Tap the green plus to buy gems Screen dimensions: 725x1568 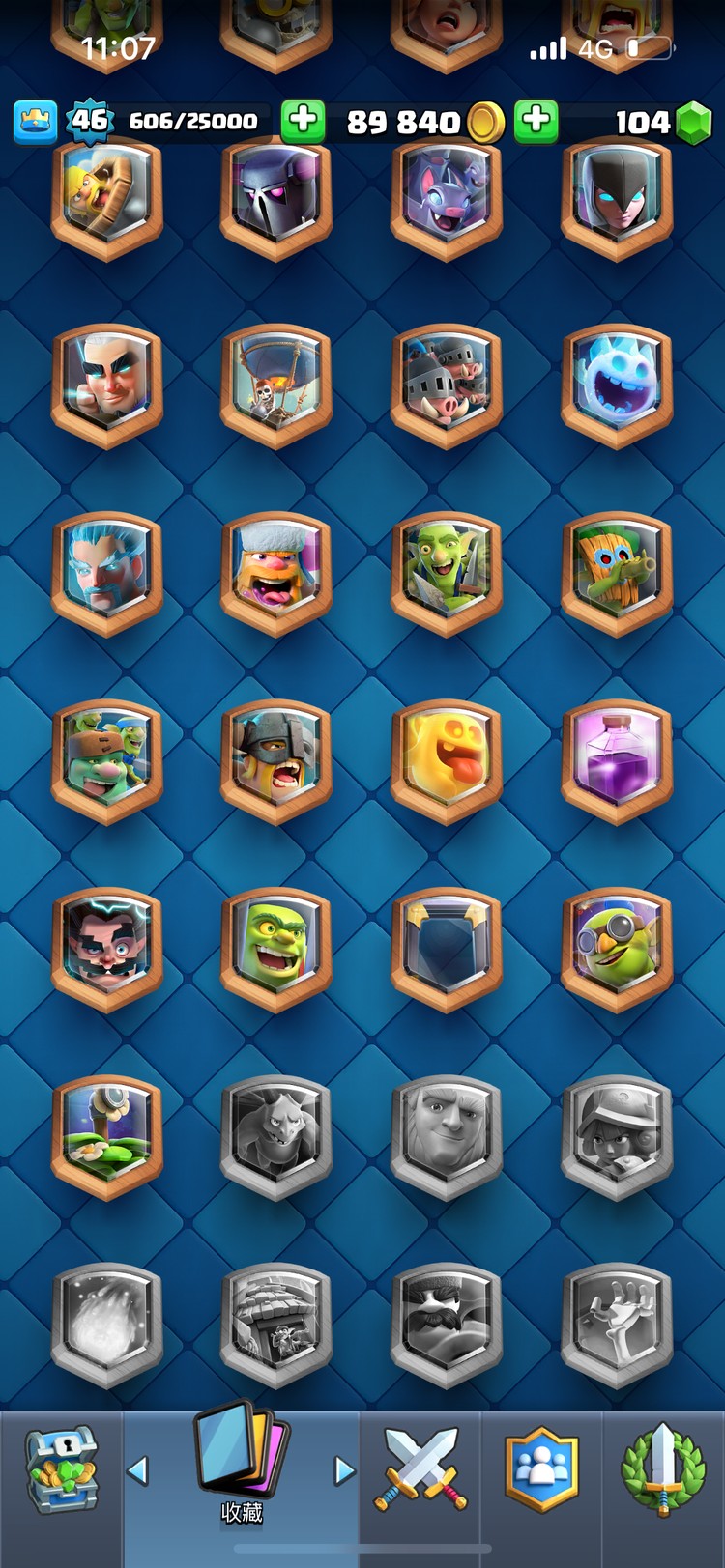[x=536, y=122]
